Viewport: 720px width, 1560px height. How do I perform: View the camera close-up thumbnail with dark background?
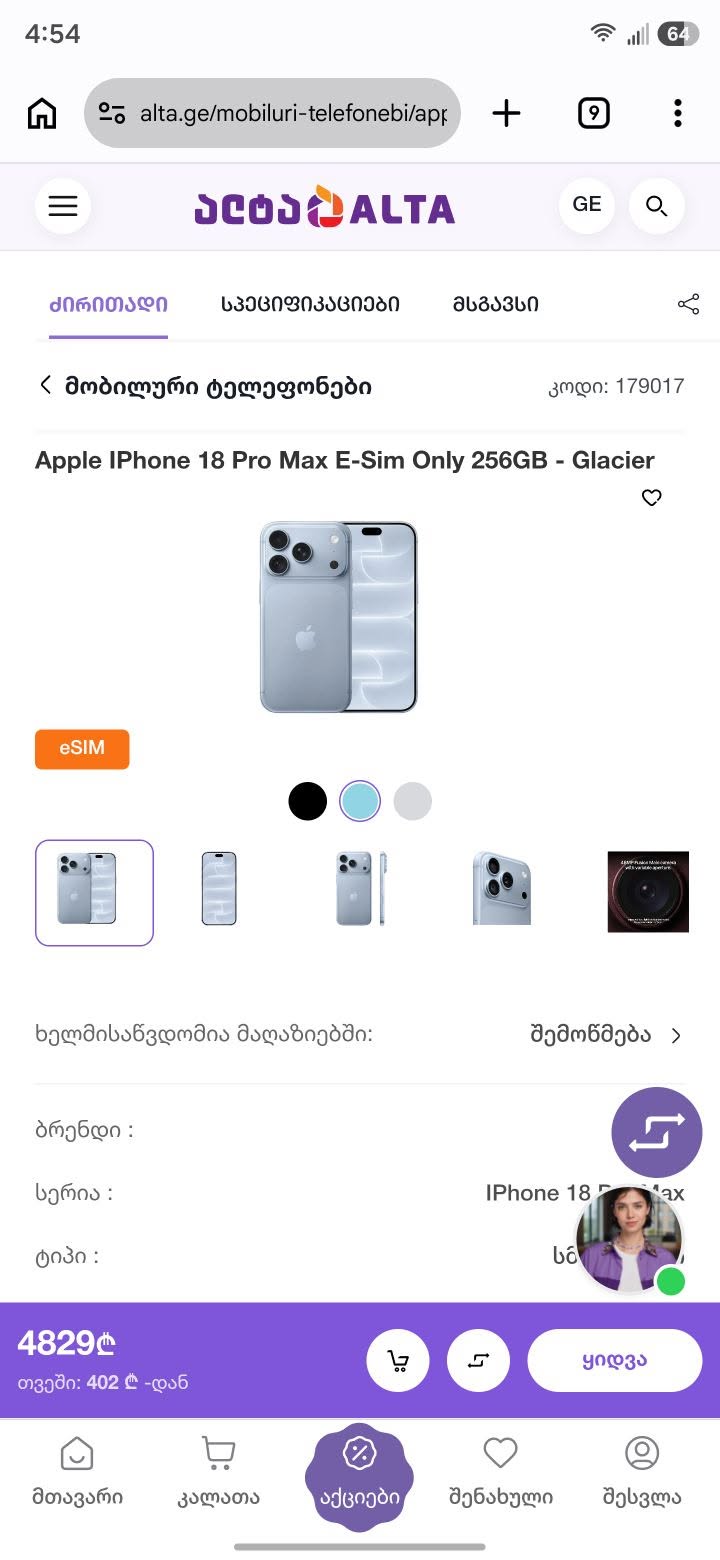coord(648,892)
